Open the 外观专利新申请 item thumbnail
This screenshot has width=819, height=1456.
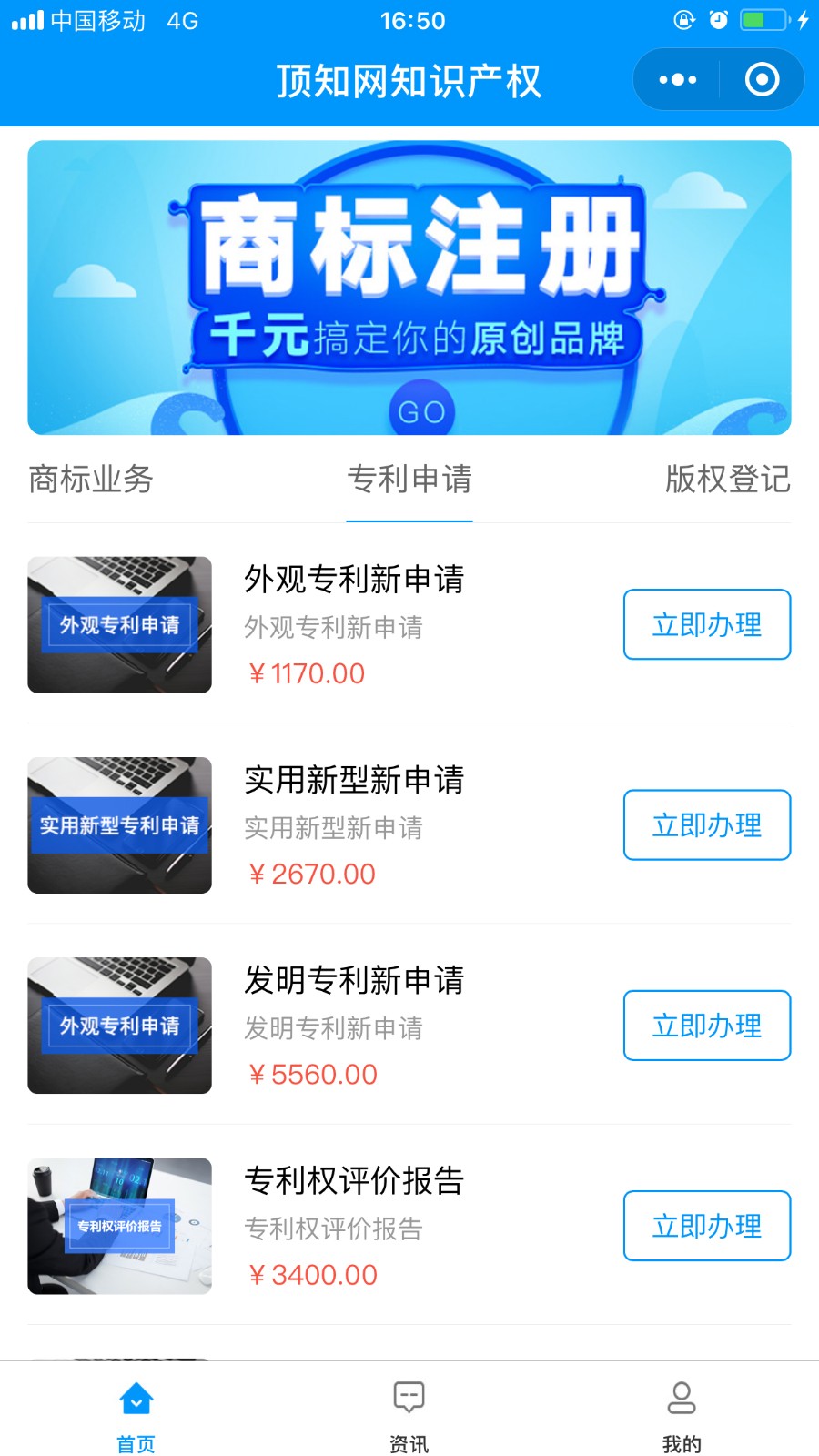(x=119, y=625)
